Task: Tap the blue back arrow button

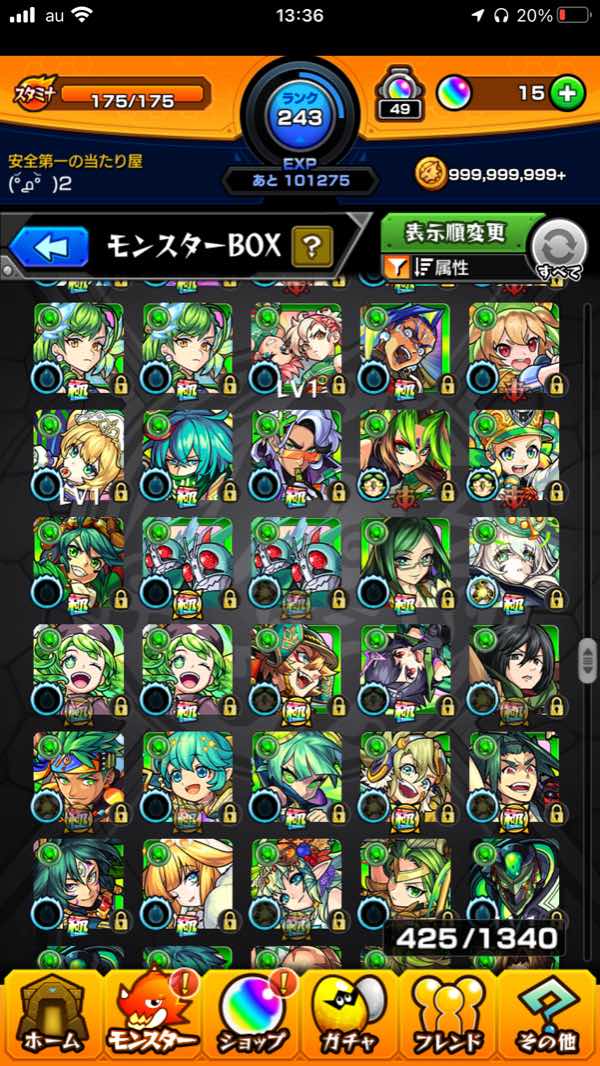Action: pos(49,247)
